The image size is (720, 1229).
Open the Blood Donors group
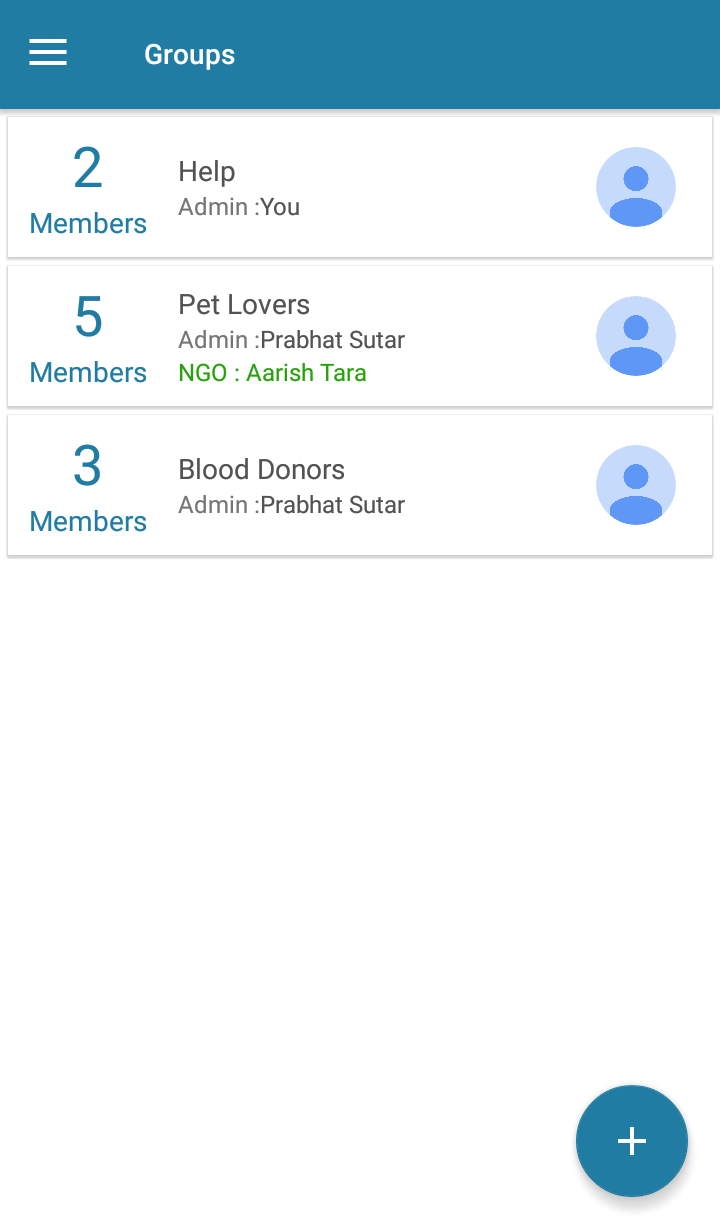click(x=359, y=486)
